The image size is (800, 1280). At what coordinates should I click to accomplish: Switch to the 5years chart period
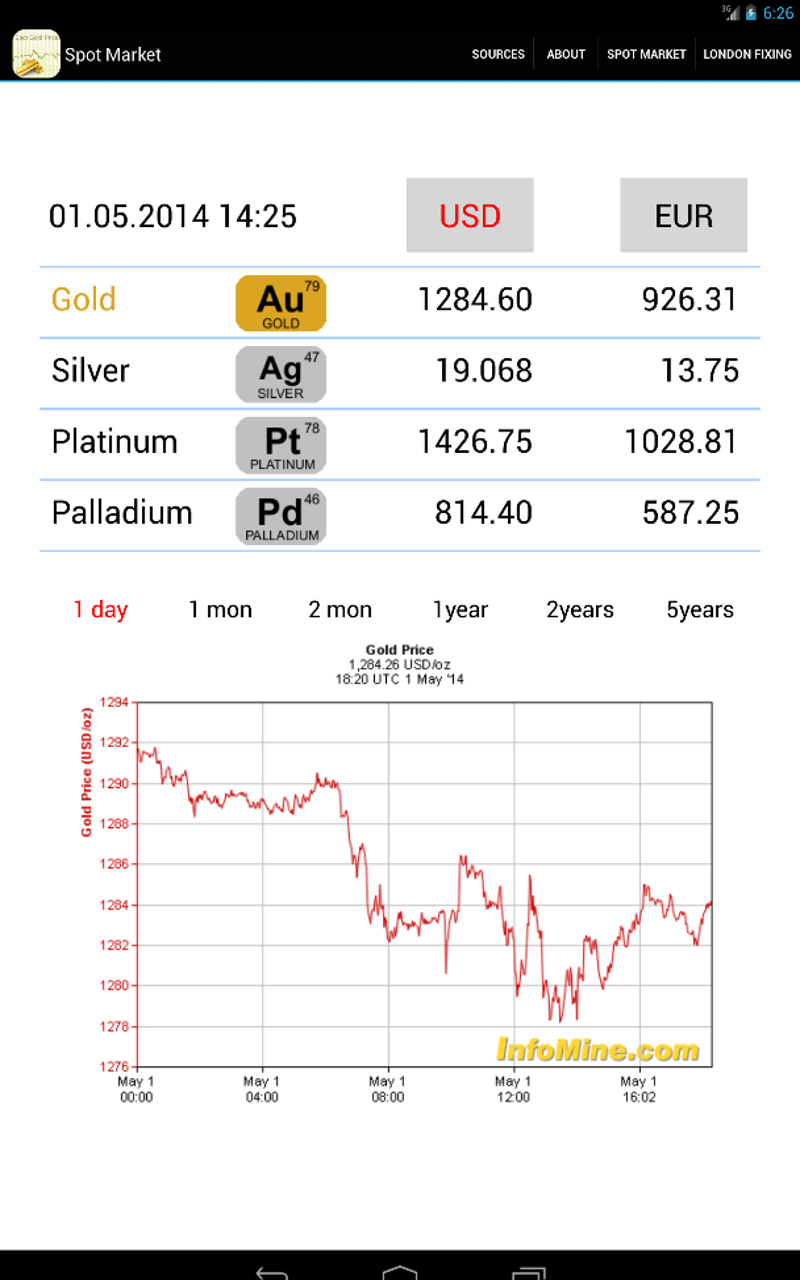[699, 609]
